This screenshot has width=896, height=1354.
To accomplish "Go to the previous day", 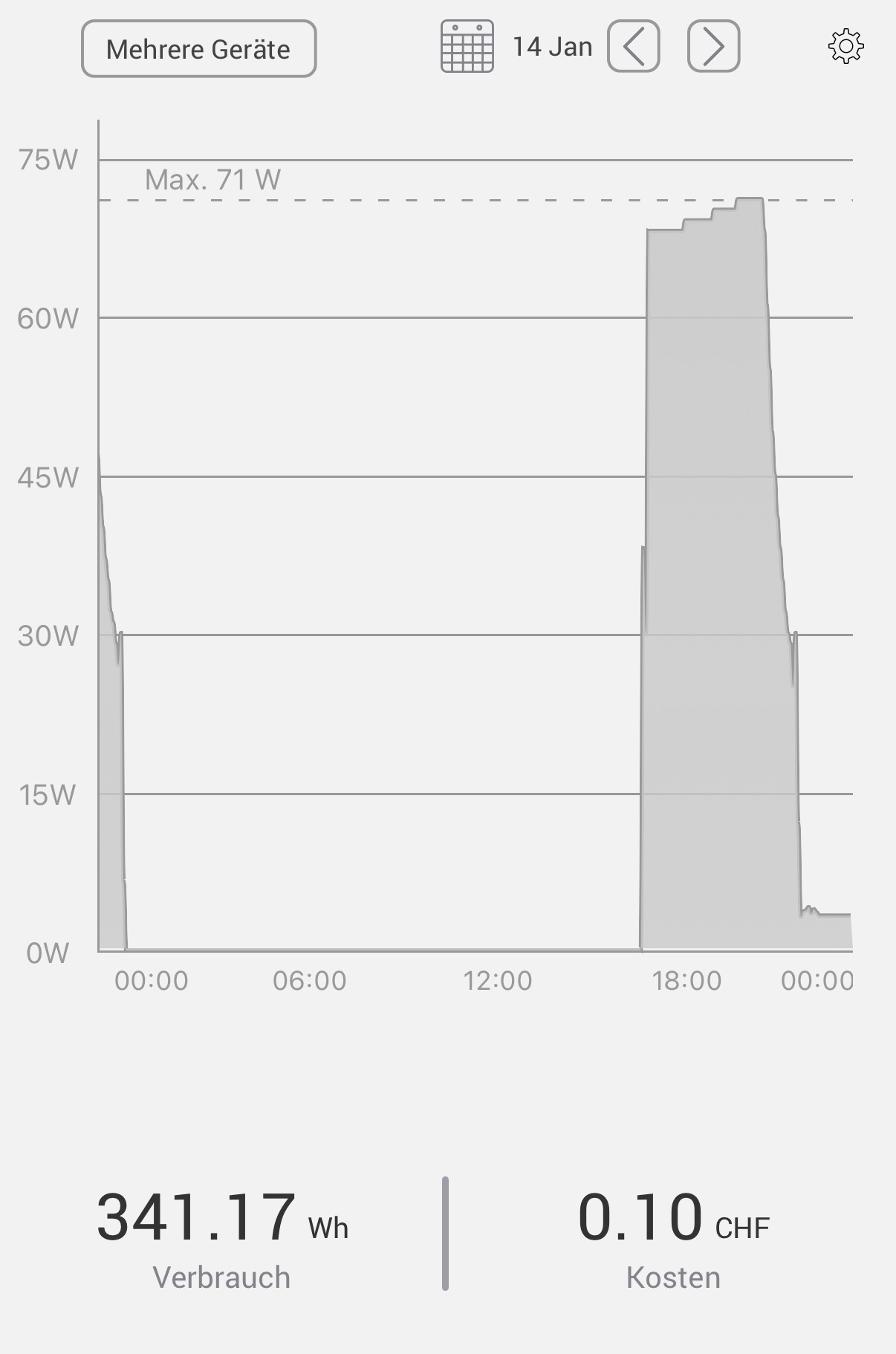I will 633,47.
